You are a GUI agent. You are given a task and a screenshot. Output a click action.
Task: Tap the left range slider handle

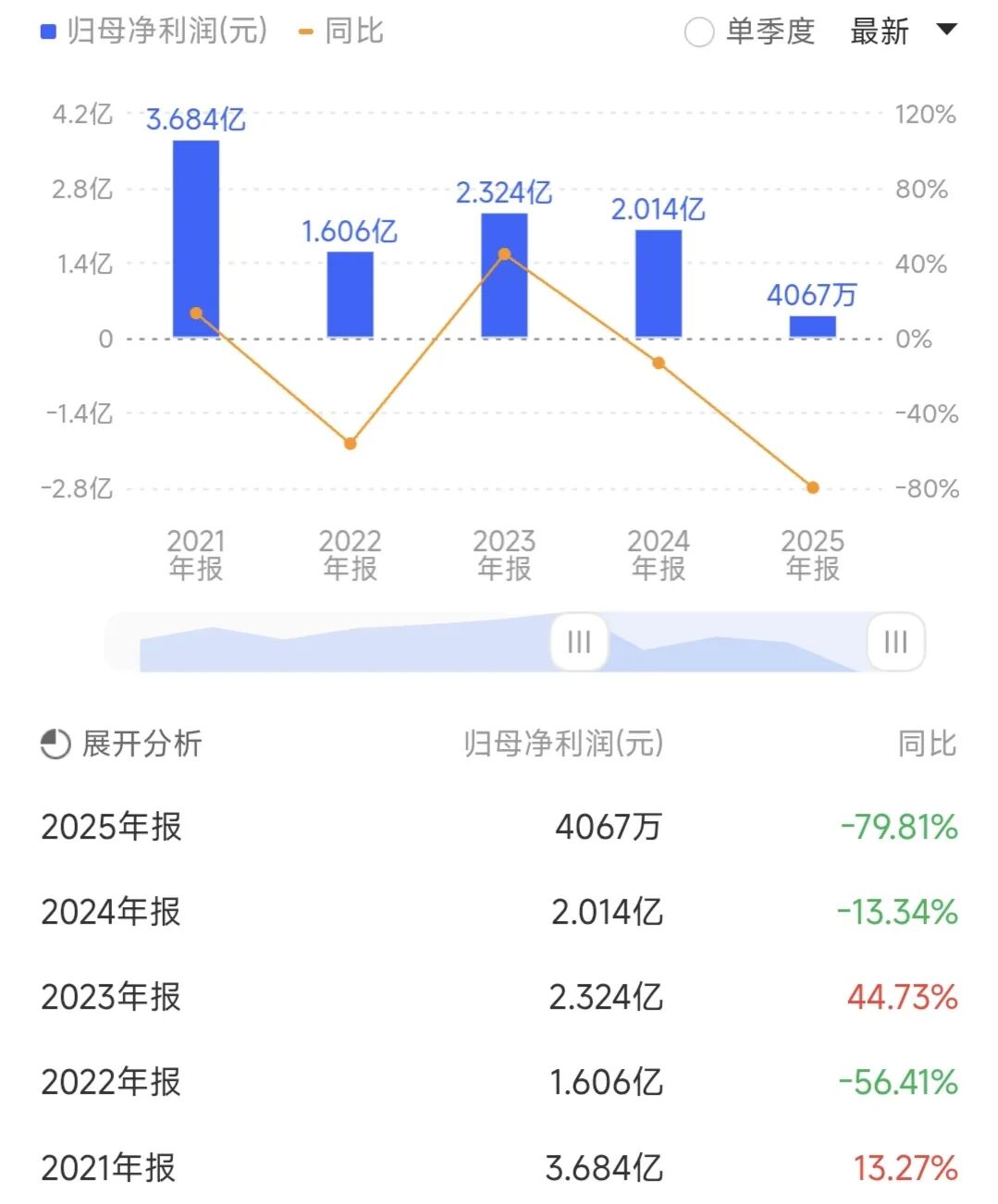point(579,642)
